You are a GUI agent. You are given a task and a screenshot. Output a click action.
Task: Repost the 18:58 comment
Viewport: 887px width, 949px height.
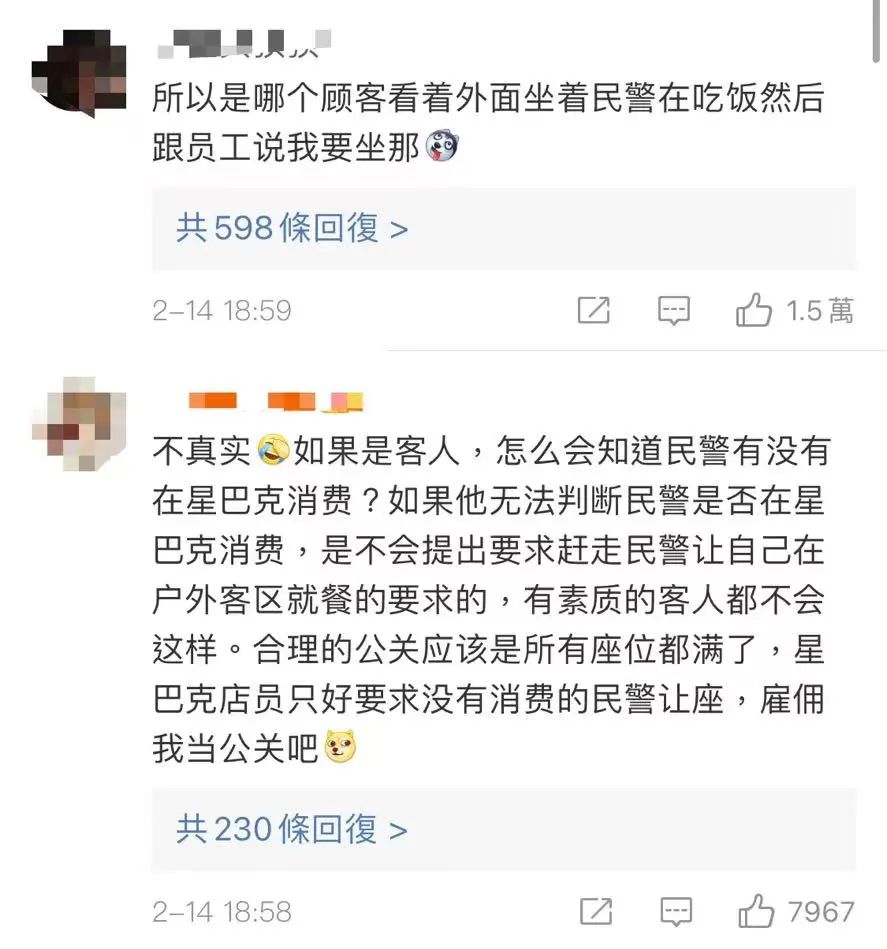point(596,912)
